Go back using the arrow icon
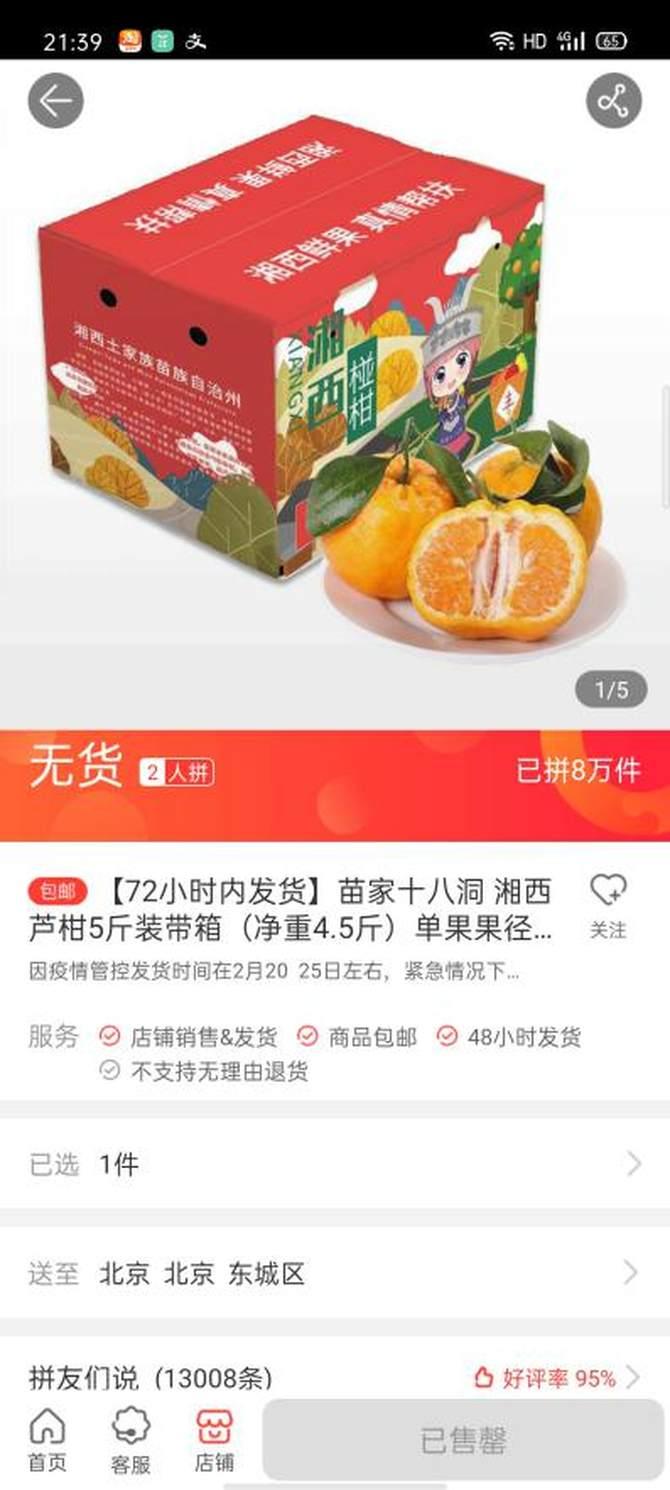The height and width of the screenshot is (1490, 670). click(55, 101)
